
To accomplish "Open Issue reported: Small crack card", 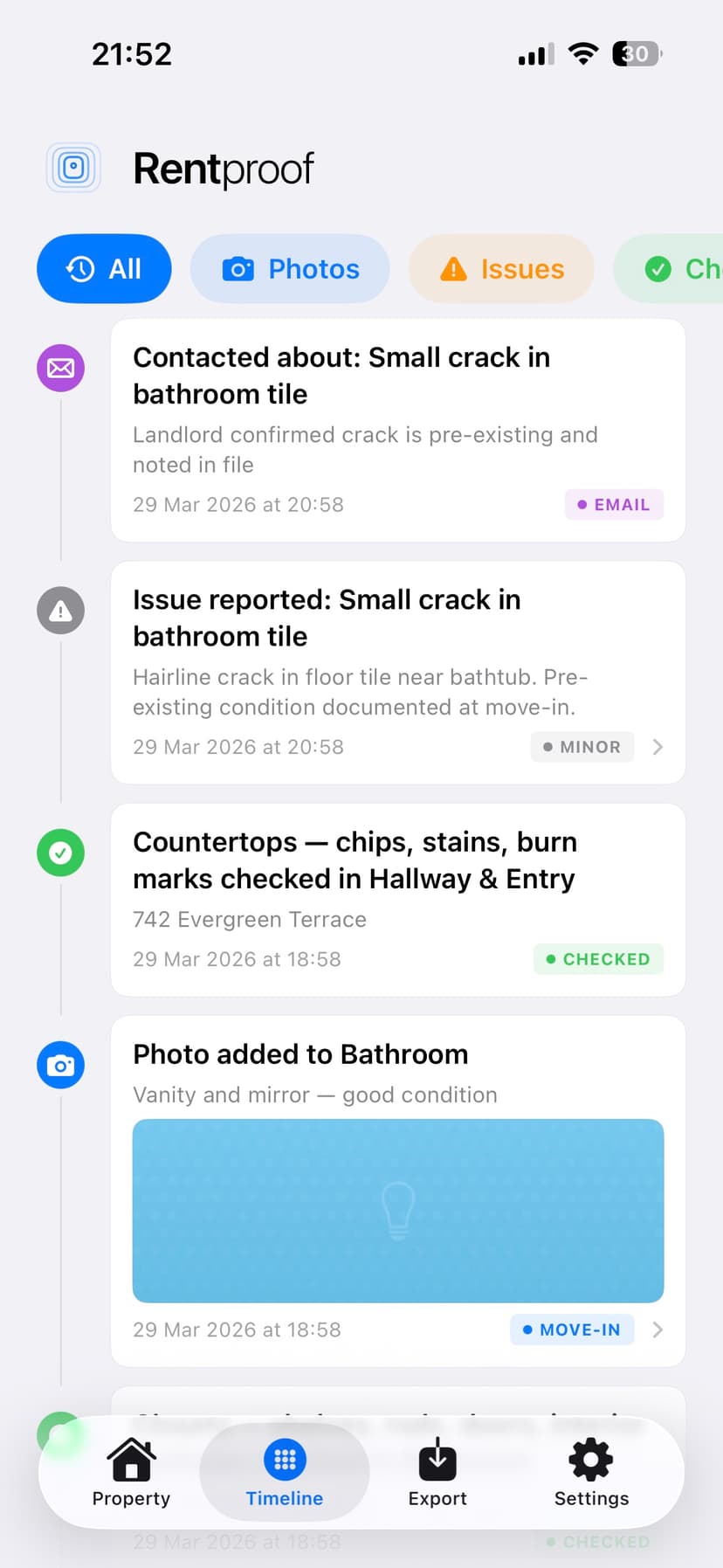I will [x=397, y=672].
